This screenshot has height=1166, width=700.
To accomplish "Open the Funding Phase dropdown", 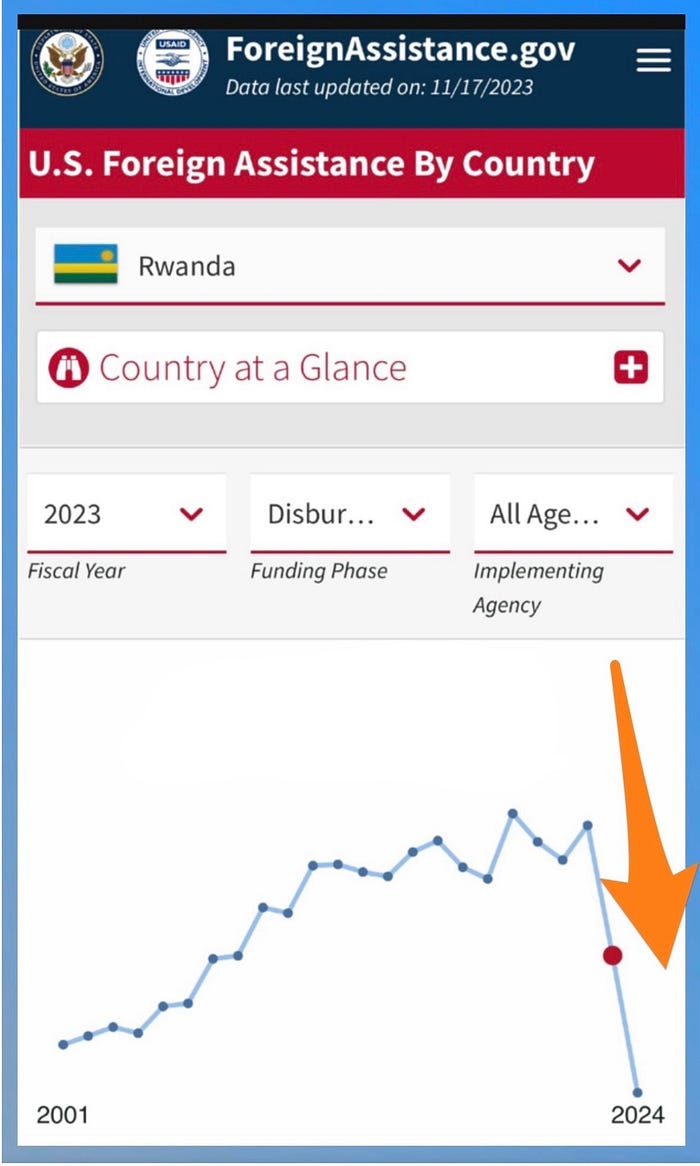I will pyautogui.click(x=349, y=514).
